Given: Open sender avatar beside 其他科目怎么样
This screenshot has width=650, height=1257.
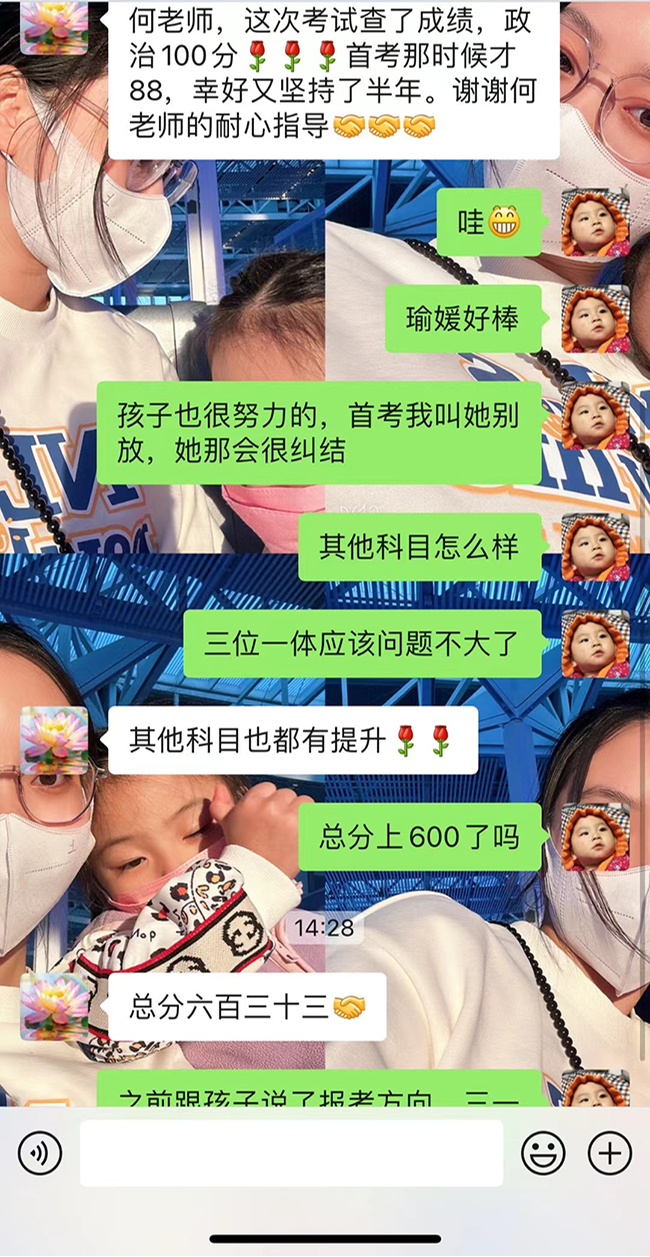Looking at the screenshot, I should (595, 547).
